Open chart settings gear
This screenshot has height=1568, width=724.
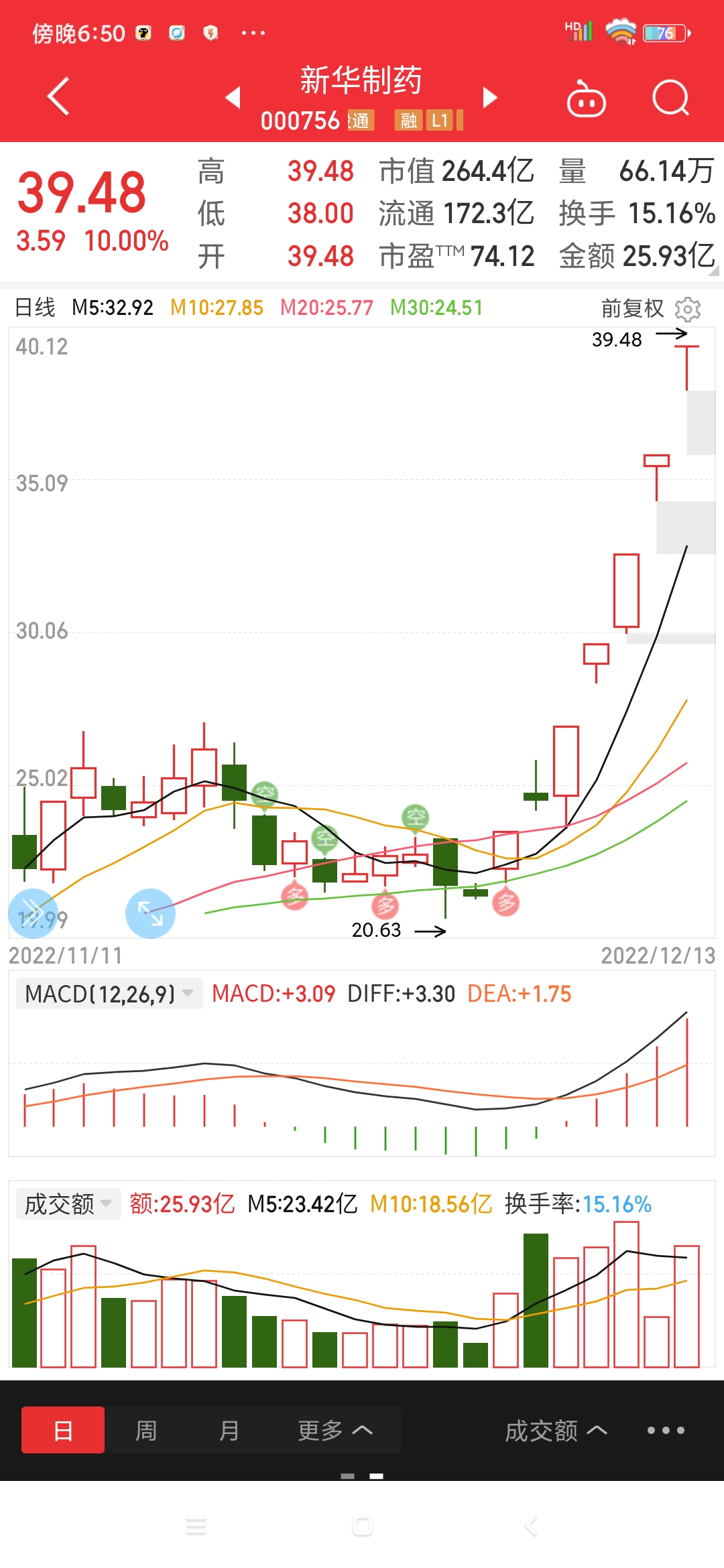(688, 309)
